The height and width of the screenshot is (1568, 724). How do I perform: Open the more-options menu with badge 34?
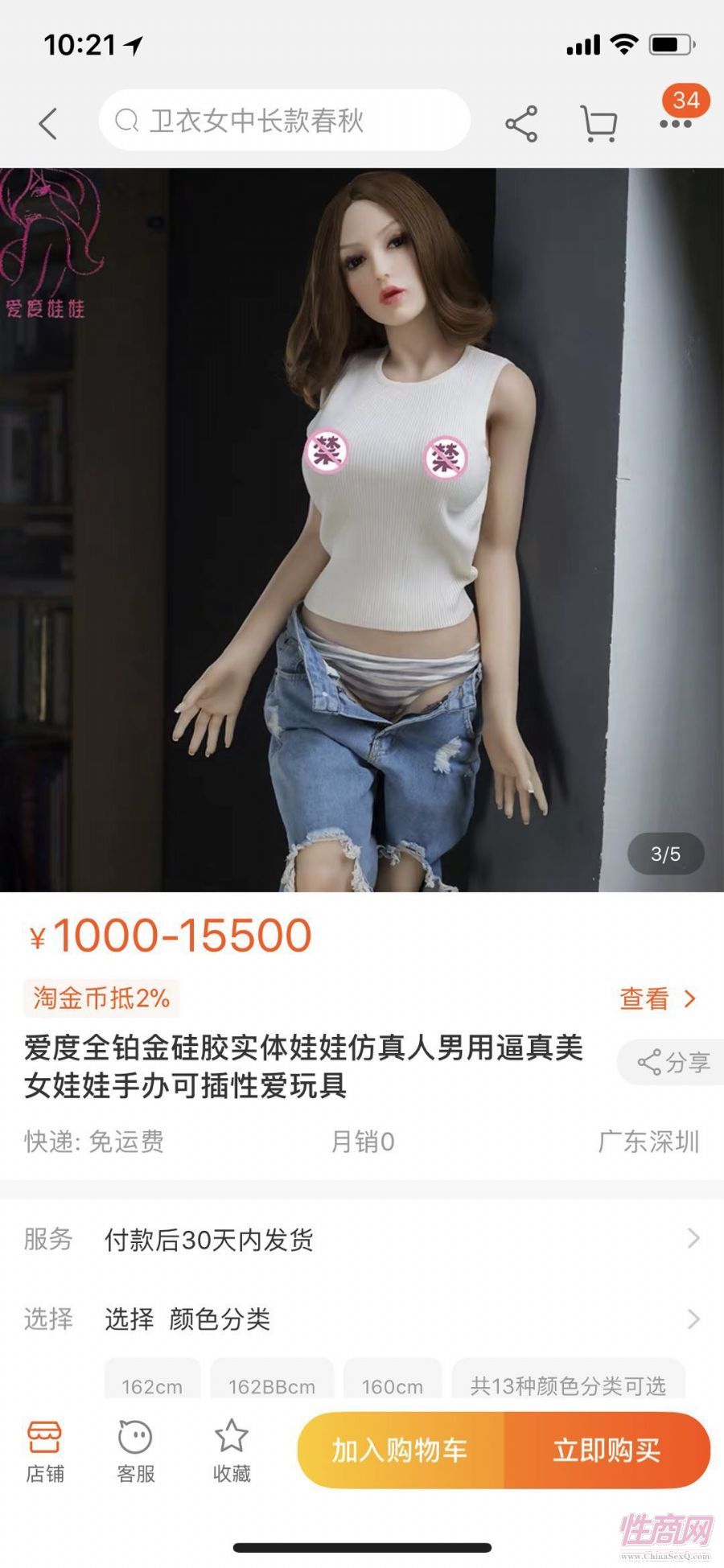pos(676,122)
